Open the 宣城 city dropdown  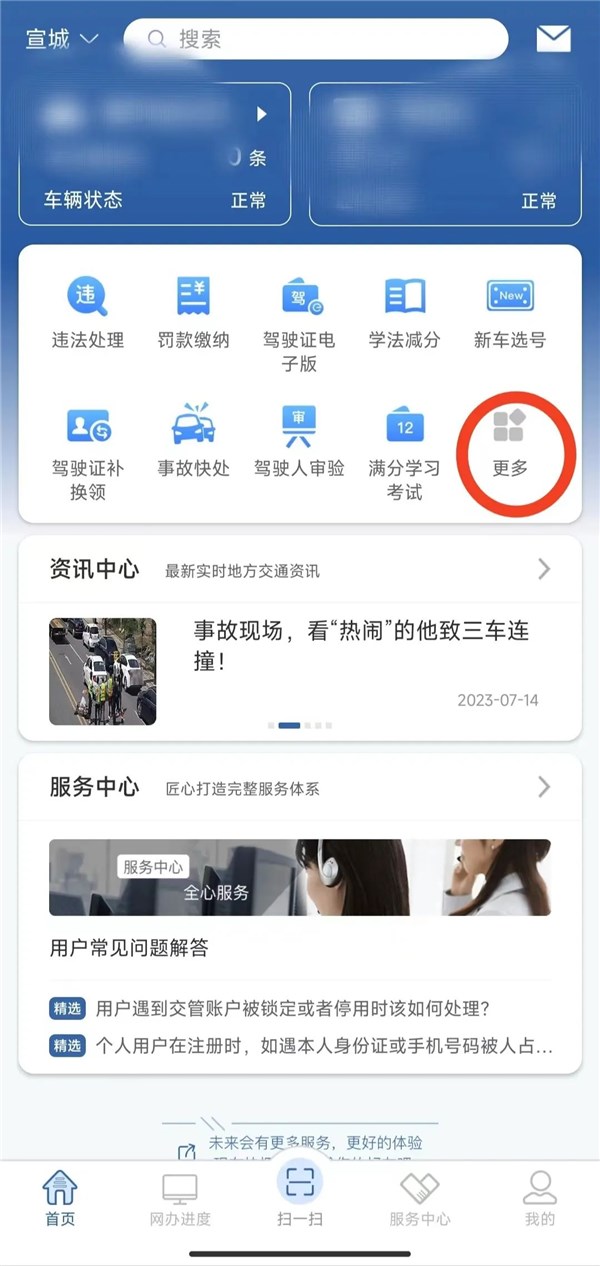(x=62, y=39)
